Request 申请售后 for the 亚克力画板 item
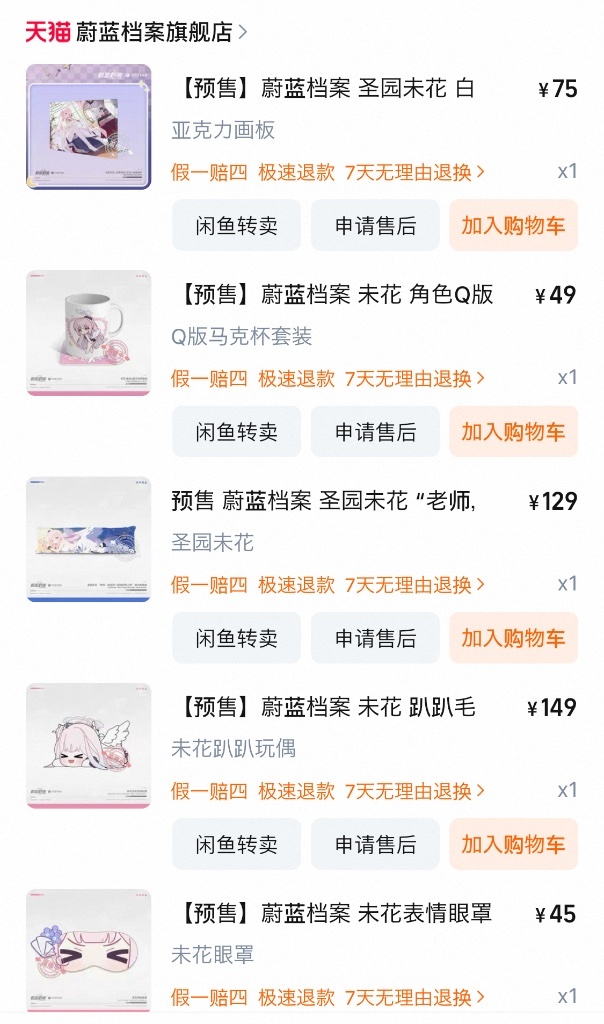 [375, 225]
